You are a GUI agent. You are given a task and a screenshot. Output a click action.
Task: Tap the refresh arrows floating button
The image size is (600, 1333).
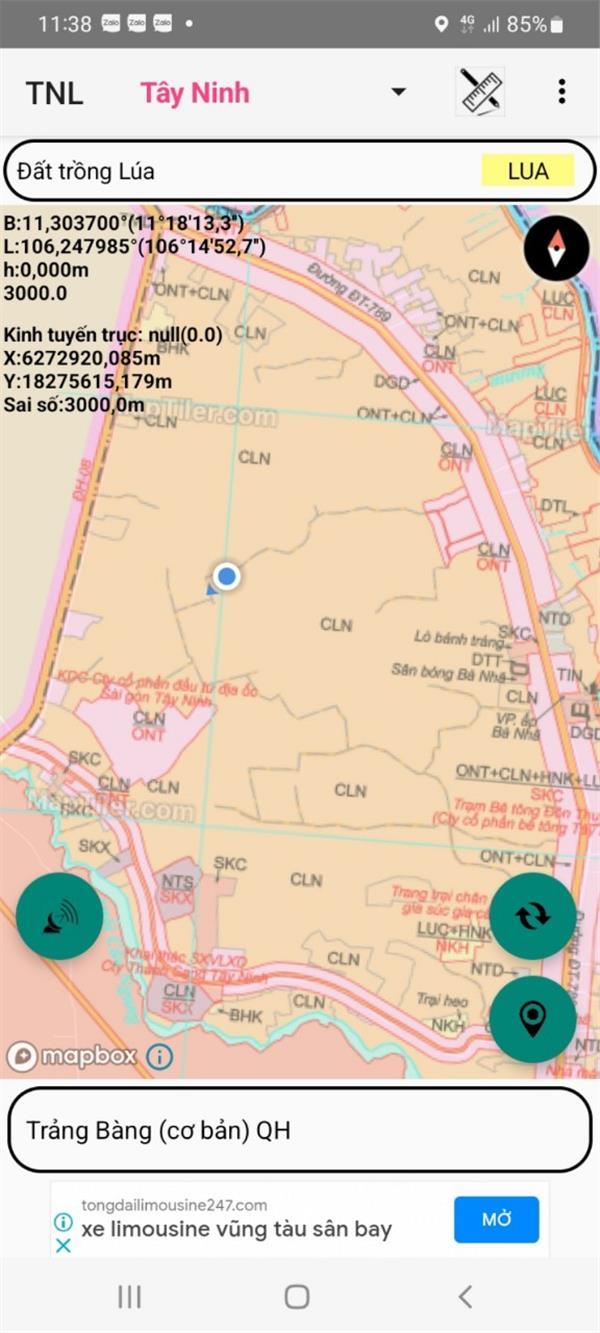click(532, 916)
